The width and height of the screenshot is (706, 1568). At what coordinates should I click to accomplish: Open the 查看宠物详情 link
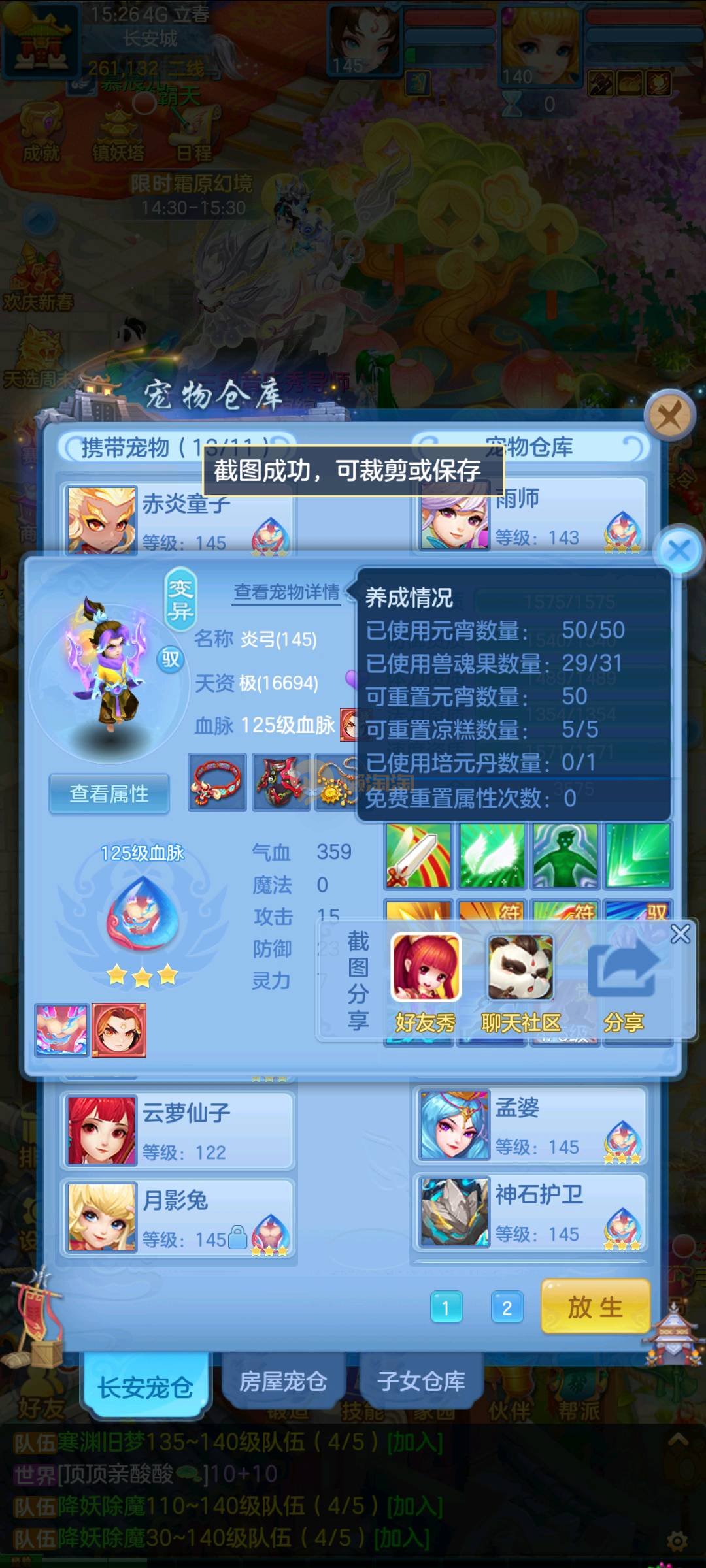[x=286, y=592]
